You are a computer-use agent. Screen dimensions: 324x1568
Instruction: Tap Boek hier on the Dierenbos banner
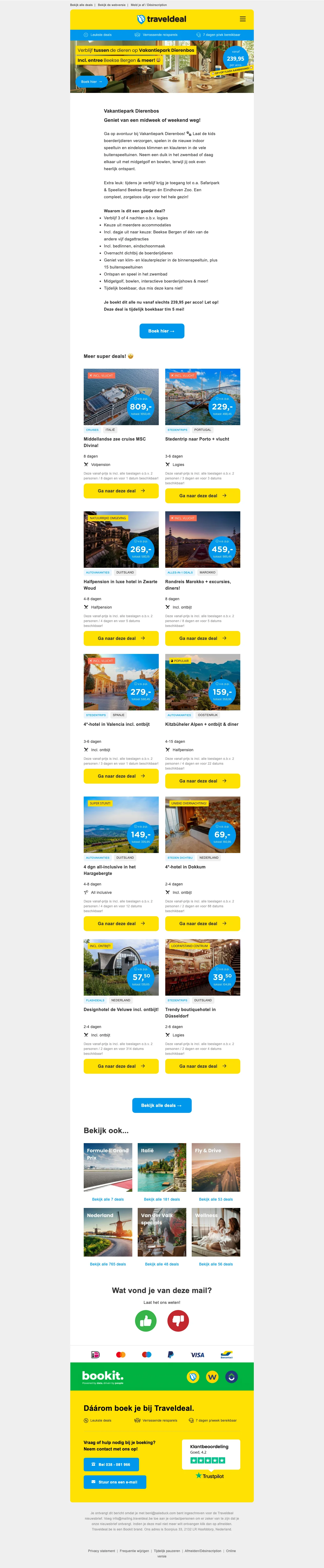coord(91,82)
